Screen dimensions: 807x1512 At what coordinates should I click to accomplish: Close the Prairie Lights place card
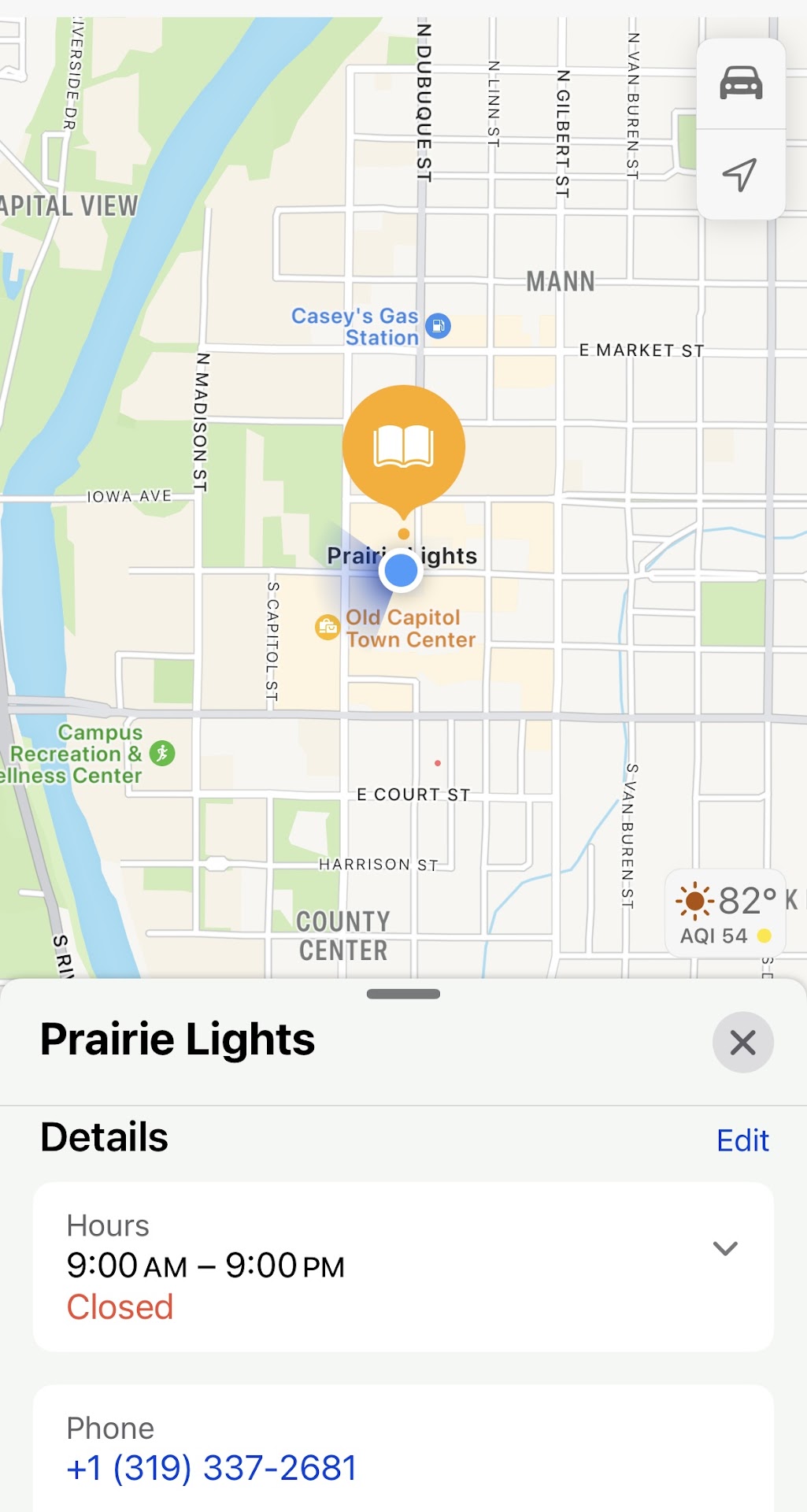click(x=742, y=1042)
